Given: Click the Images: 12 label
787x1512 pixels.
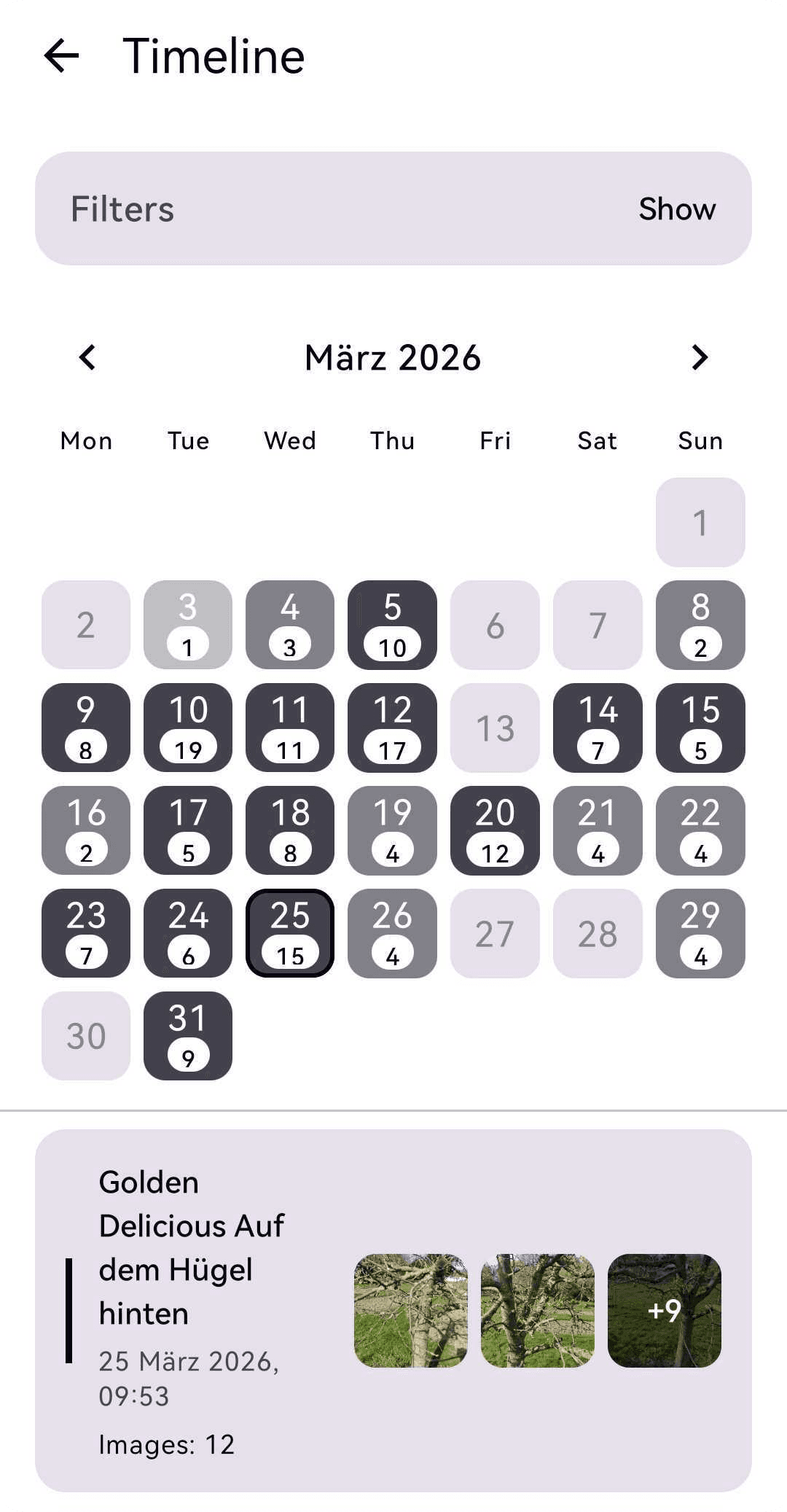Looking at the screenshot, I should tap(166, 1444).
